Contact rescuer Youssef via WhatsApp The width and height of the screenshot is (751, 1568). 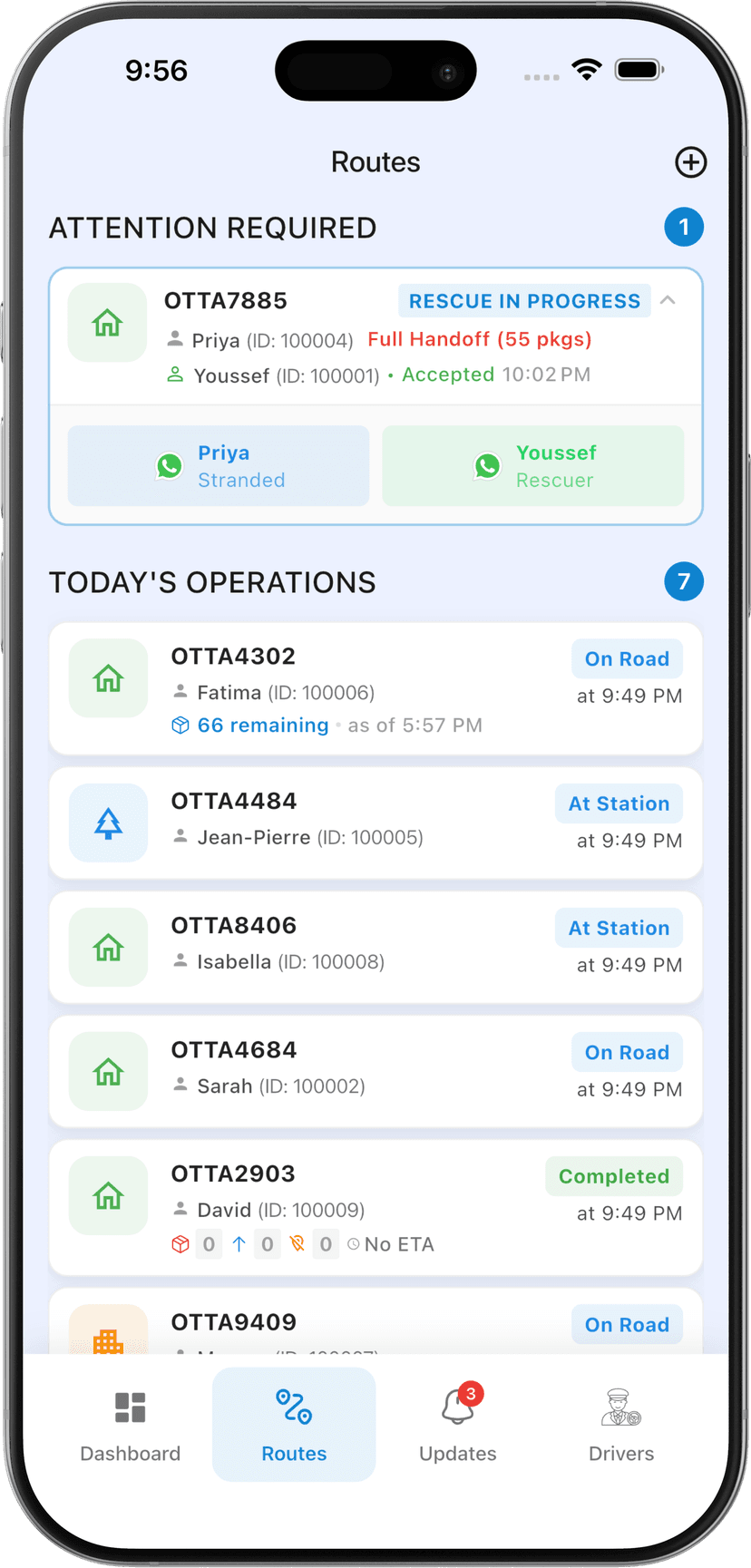tap(533, 466)
